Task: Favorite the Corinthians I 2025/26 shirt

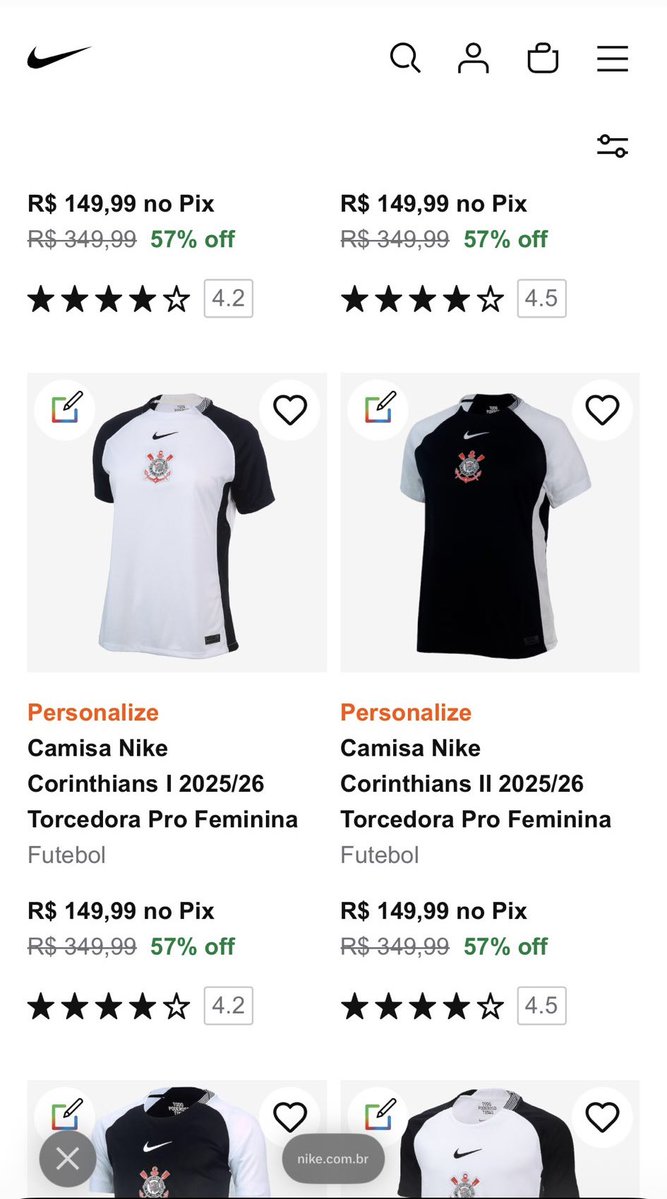Action: click(x=290, y=410)
